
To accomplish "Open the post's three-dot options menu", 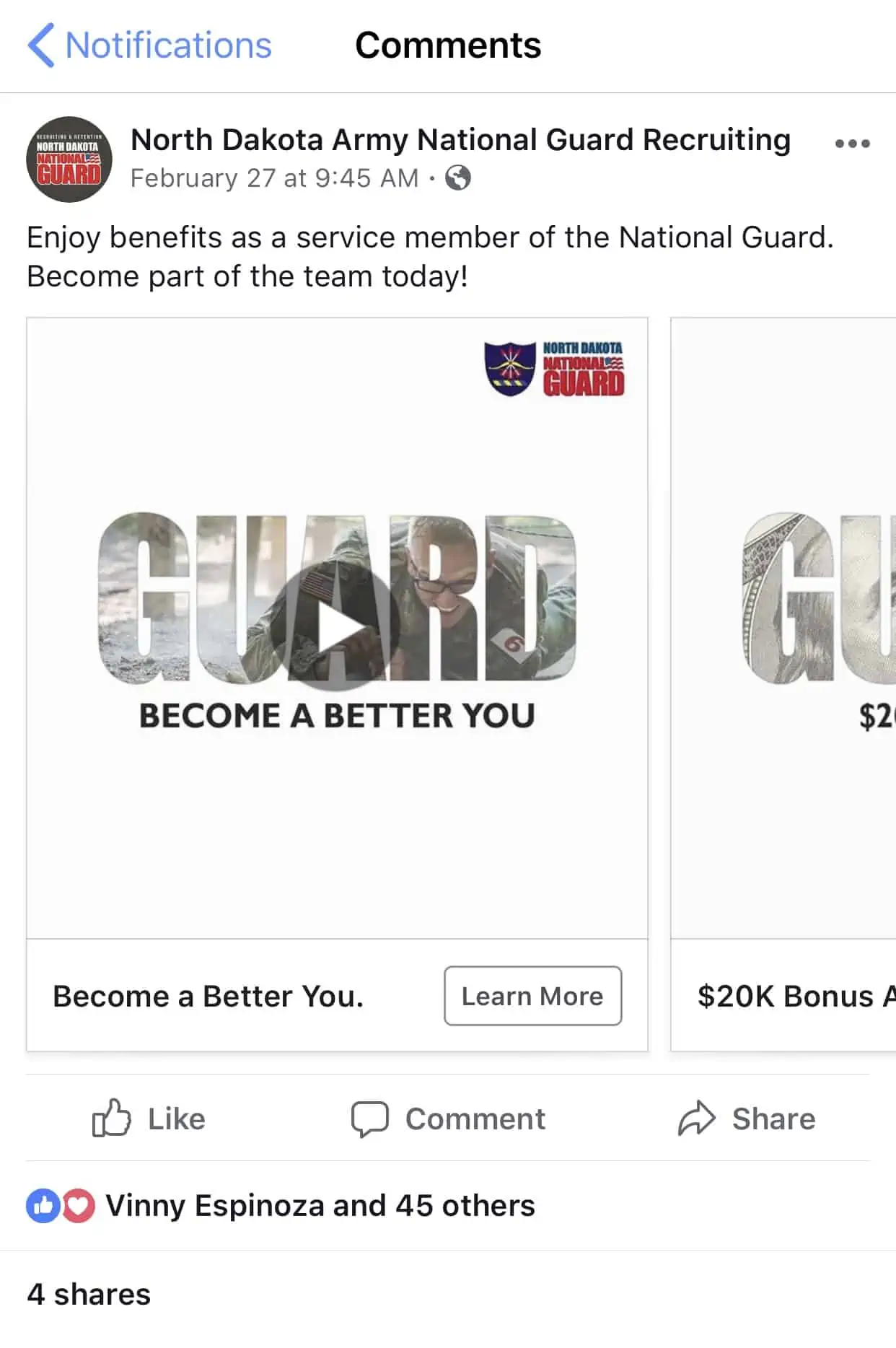I will coord(852,144).
